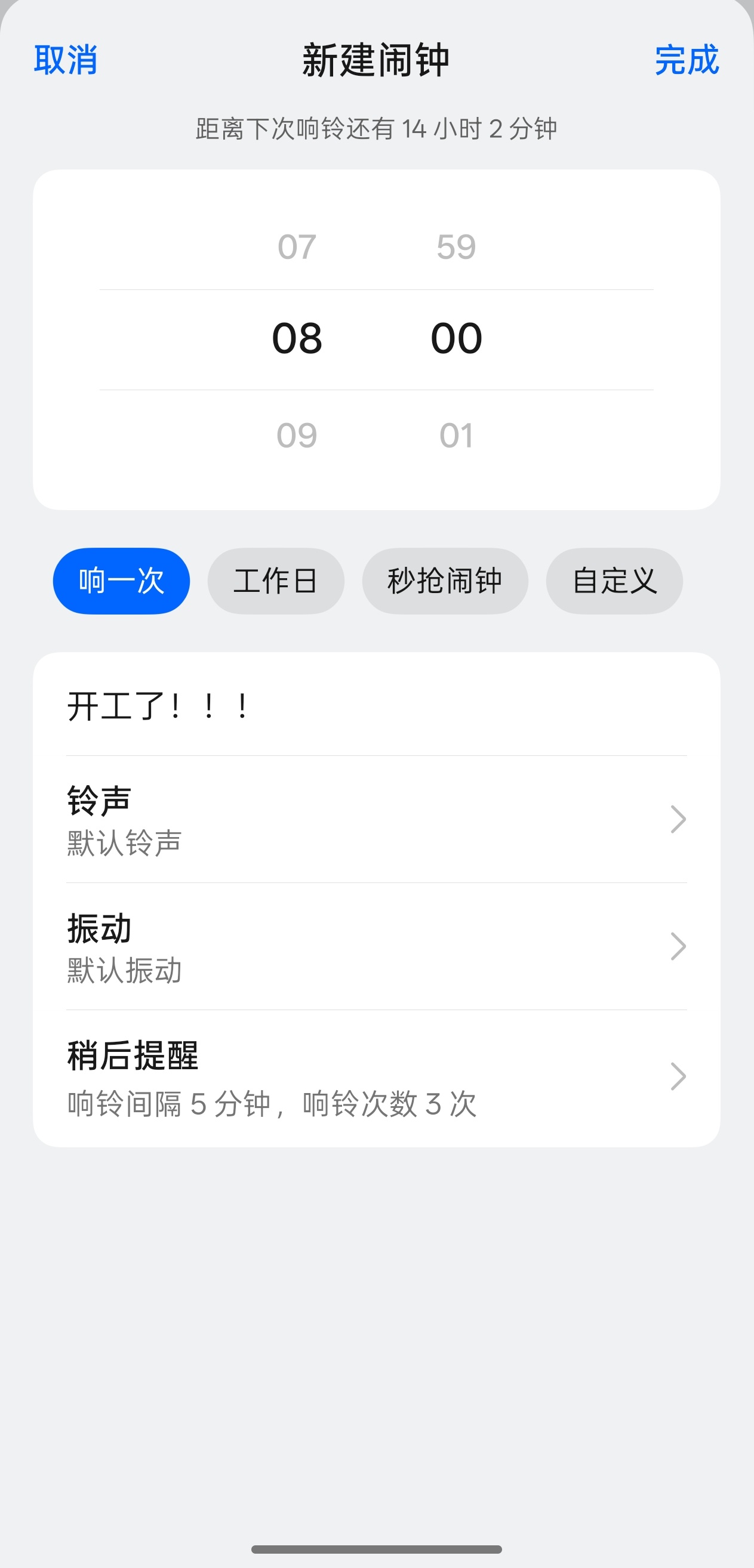Screen dimensions: 754x1568
Task: Select the 工作日 repeat option
Action: pyautogui.click(x=276, y=581)
